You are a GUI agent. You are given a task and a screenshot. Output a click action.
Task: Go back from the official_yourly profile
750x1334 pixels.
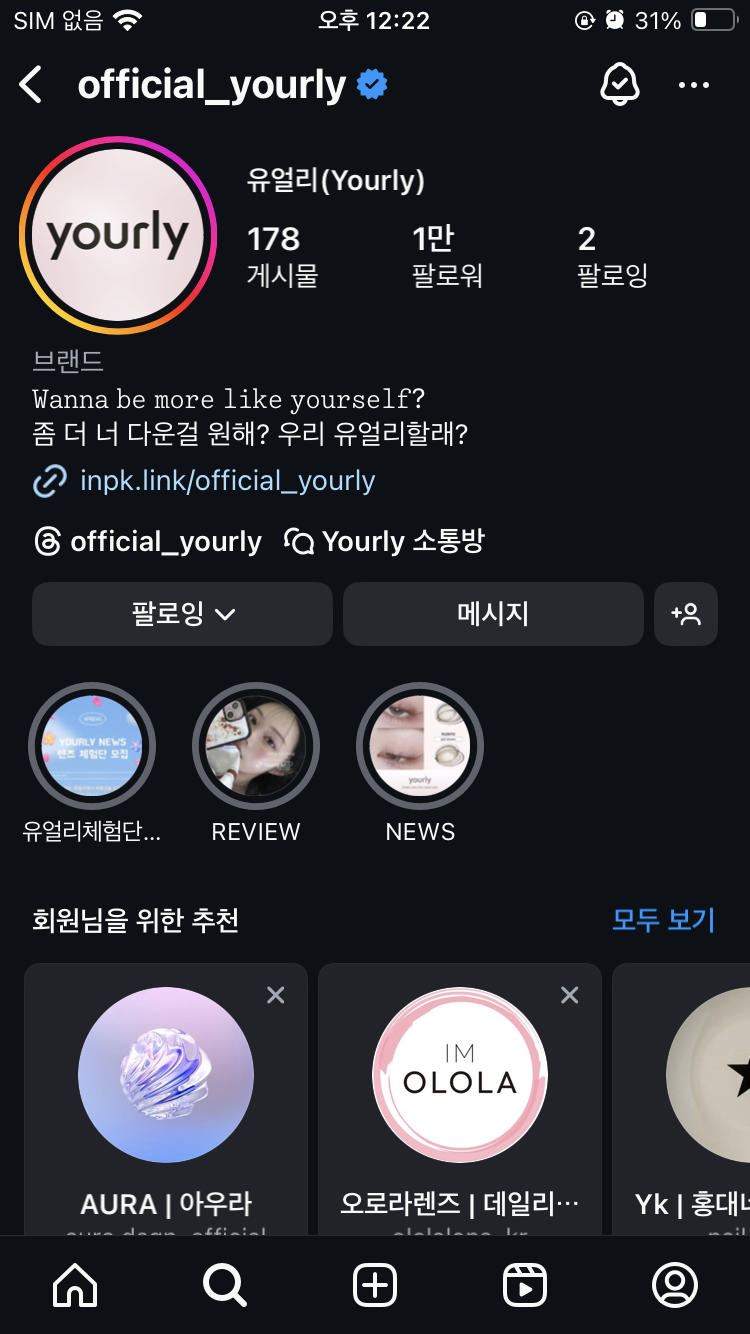point(32,86)
